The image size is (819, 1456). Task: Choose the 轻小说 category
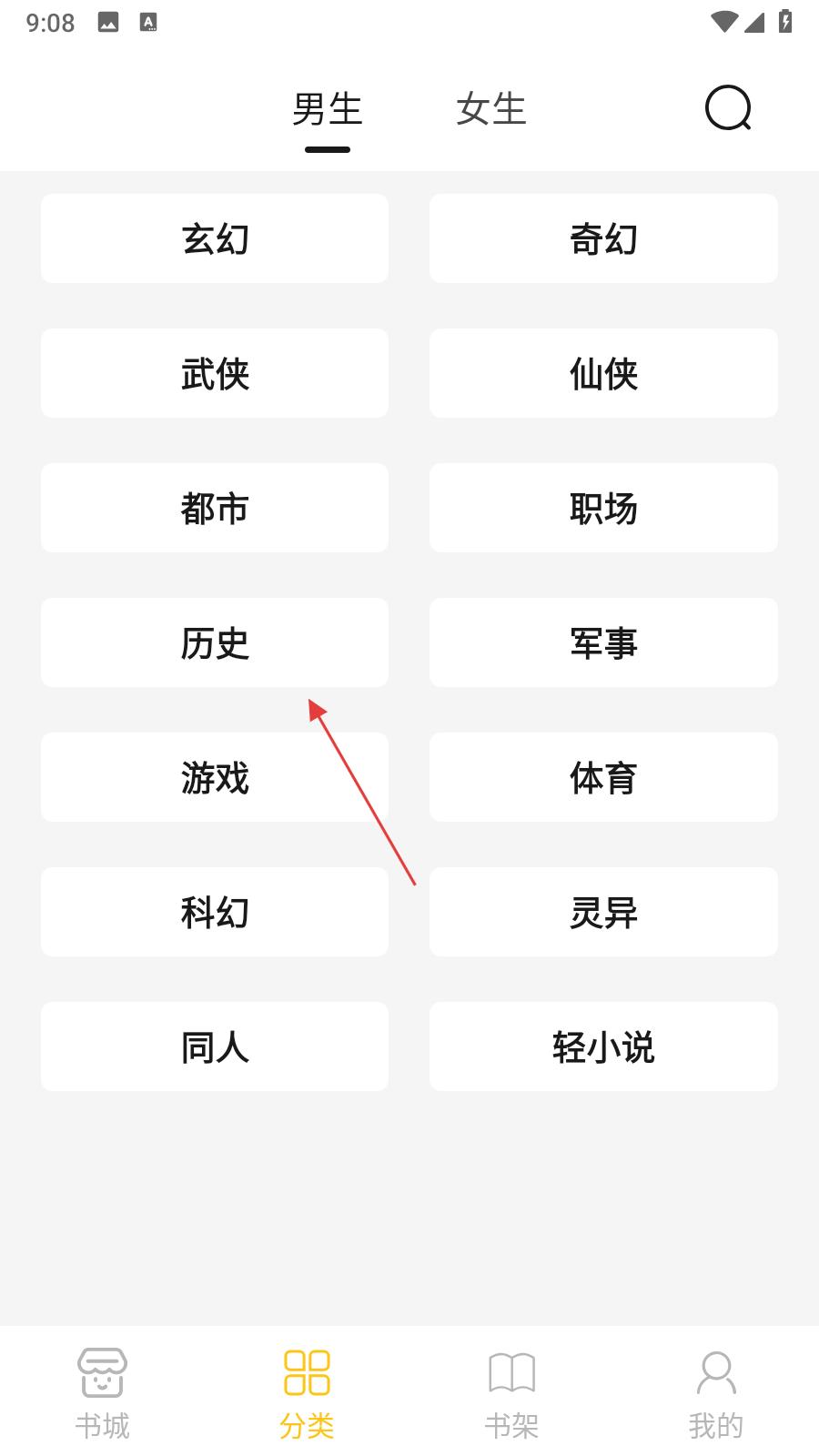click(603, 1046)
